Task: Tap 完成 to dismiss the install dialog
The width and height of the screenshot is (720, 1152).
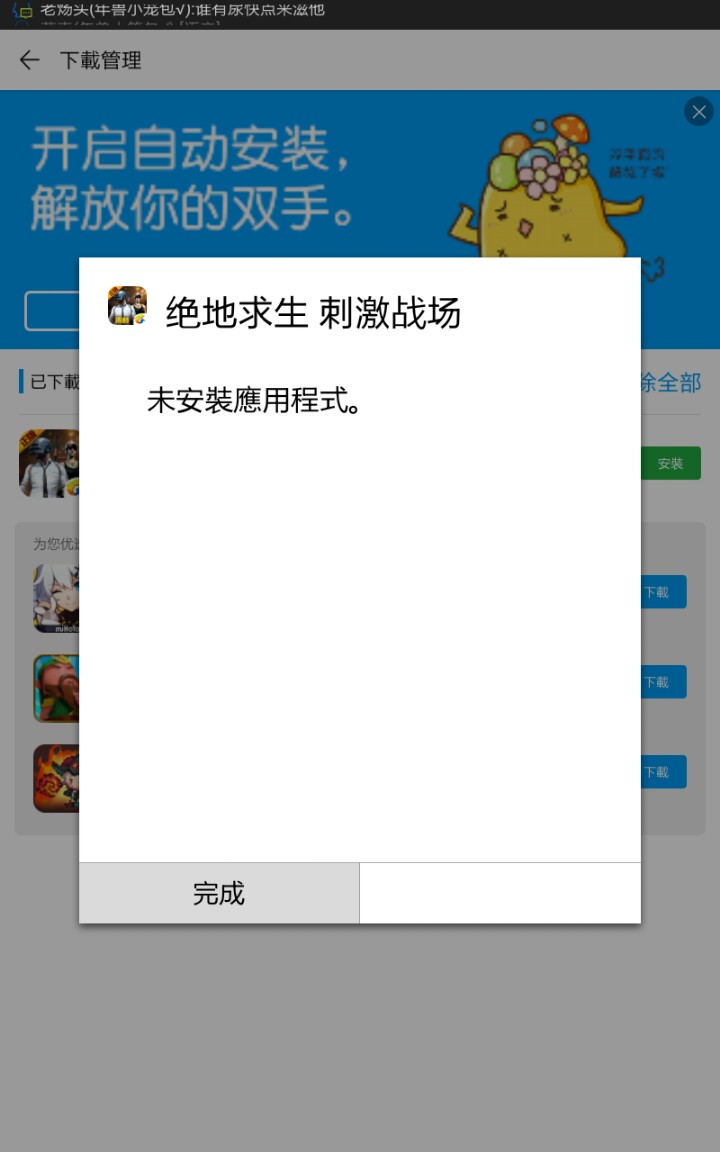Action: [x=219, y=893]
